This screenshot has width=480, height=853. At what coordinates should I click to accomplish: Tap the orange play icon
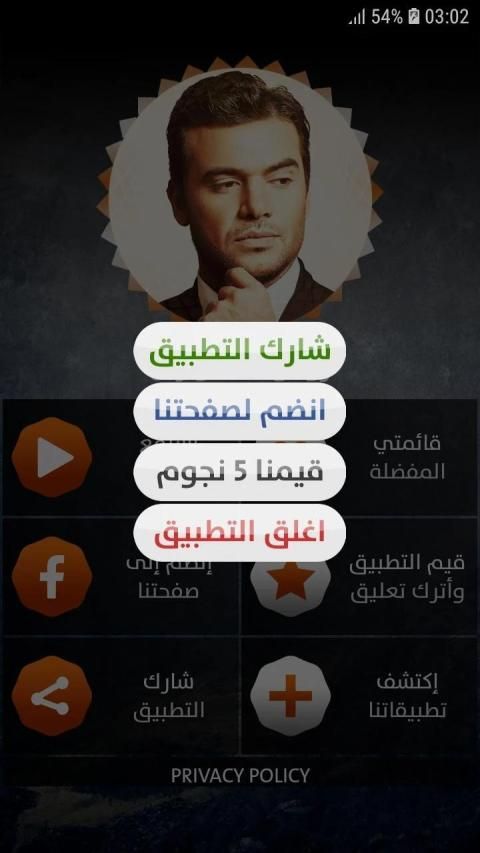[x=52, y=457]
